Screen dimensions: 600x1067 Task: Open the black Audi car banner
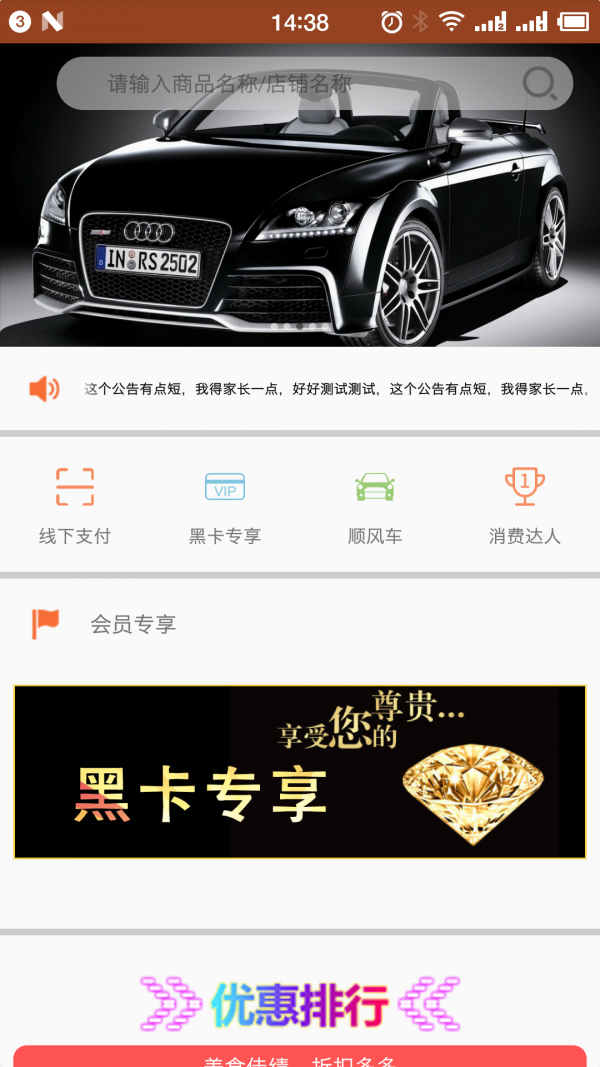(x=300, y=230)
